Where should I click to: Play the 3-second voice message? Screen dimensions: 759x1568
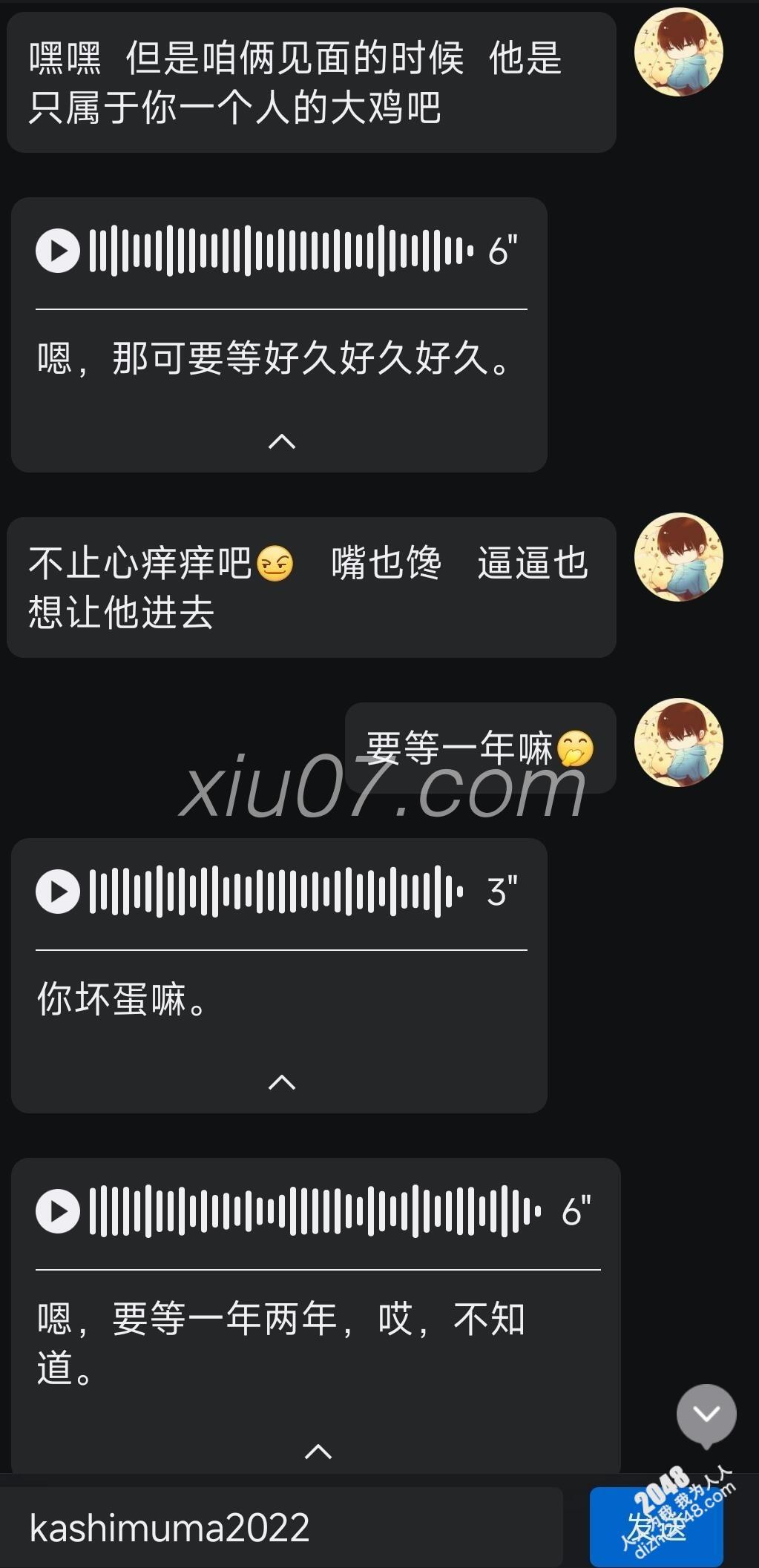point(58,891)
